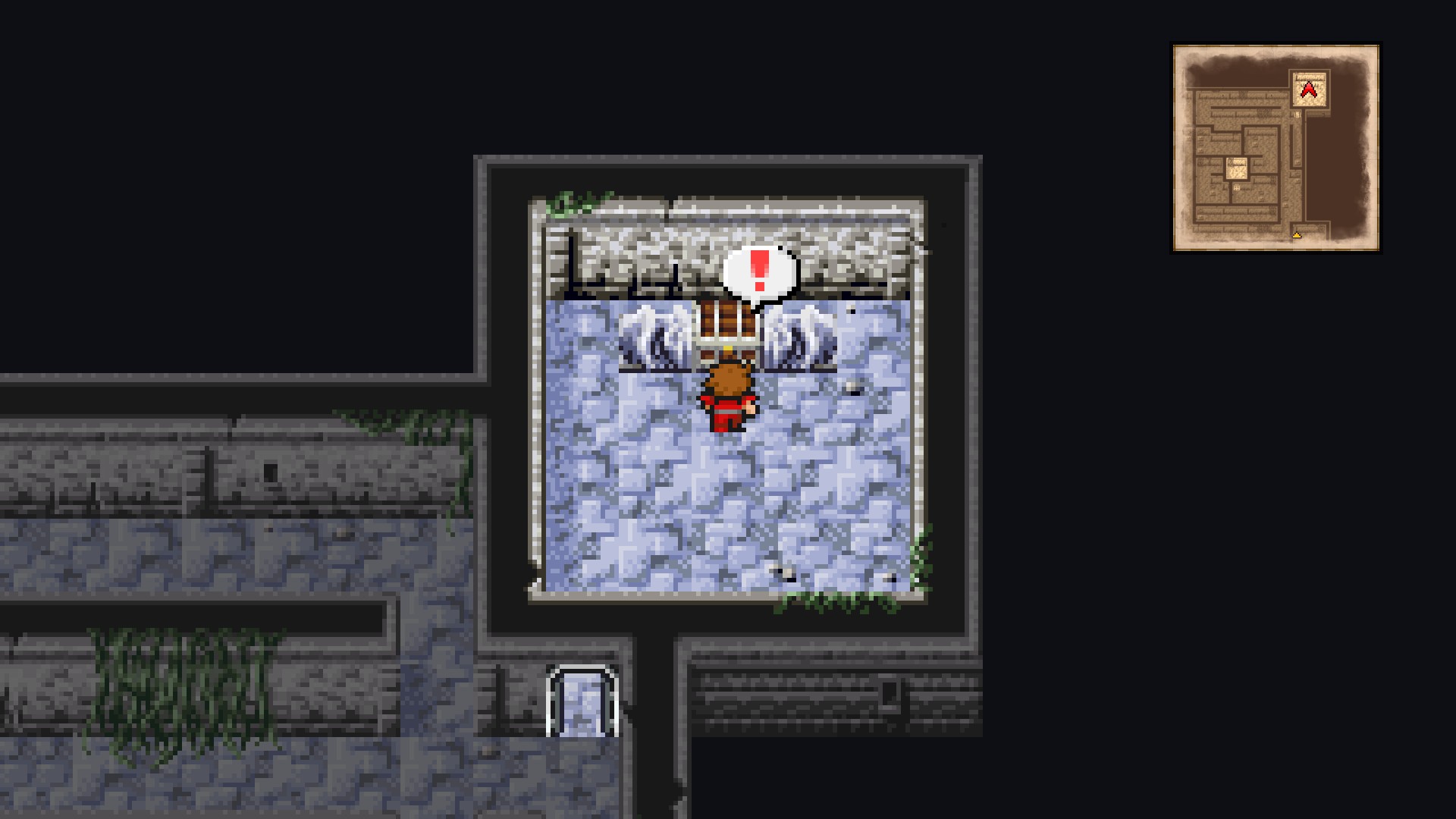Open the minimap in the corner
The width and height of the screenshot is (1456, 819).
point(1276,147)
